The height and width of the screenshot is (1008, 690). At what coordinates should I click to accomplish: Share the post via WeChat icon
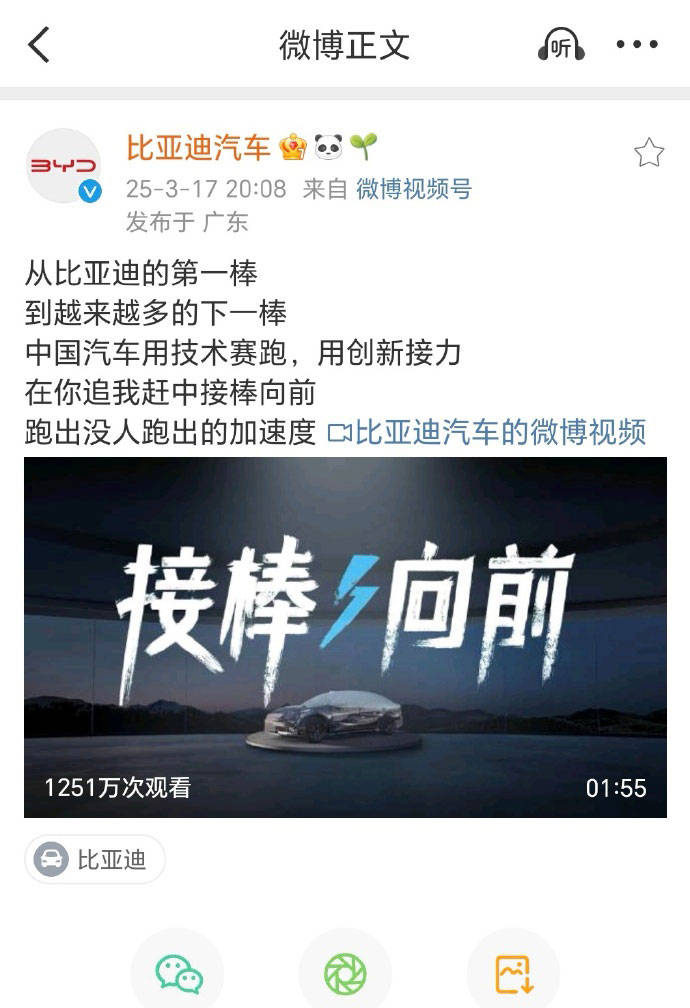[178, 973]
